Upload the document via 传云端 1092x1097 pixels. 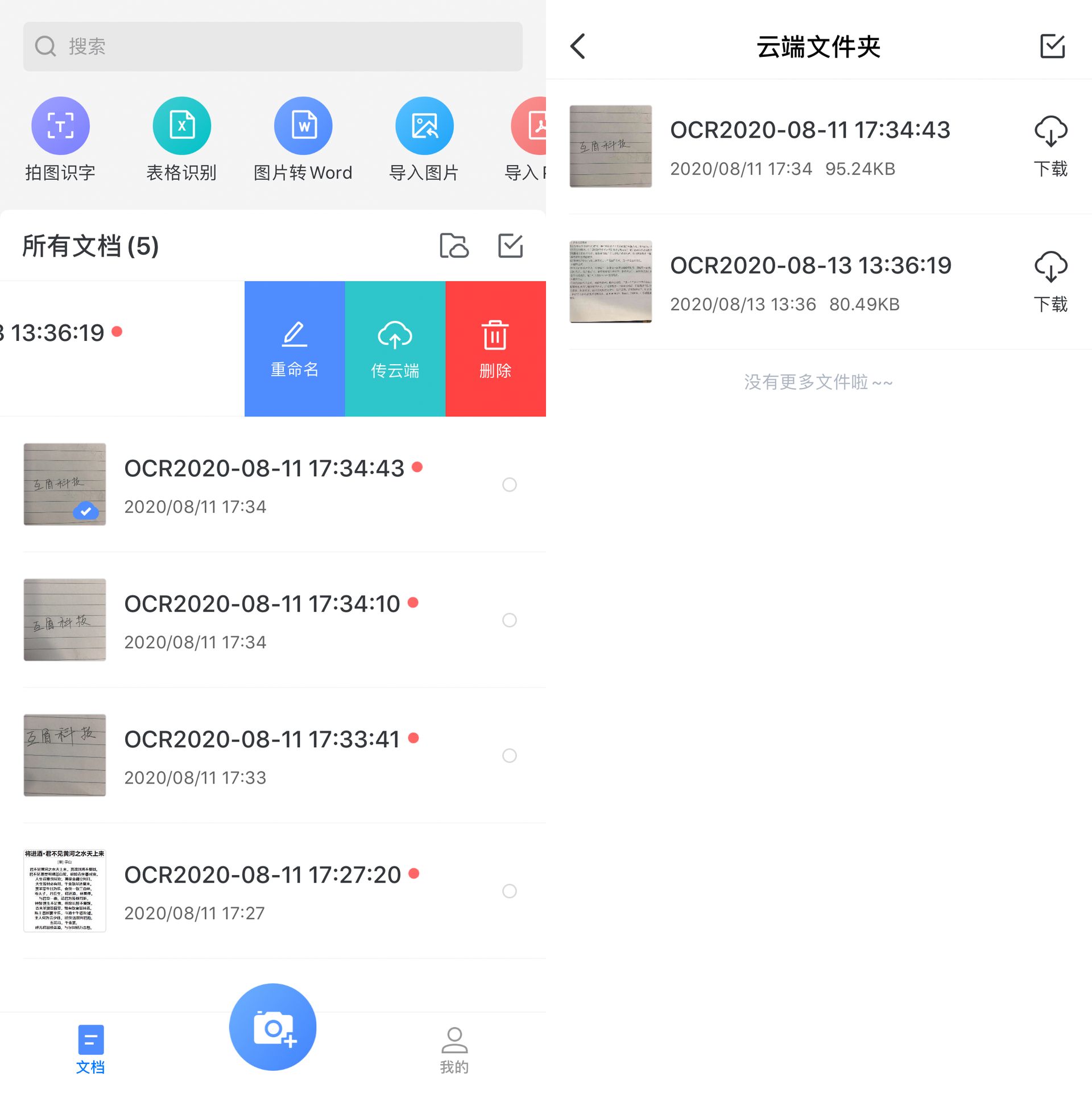pos(395,349)
